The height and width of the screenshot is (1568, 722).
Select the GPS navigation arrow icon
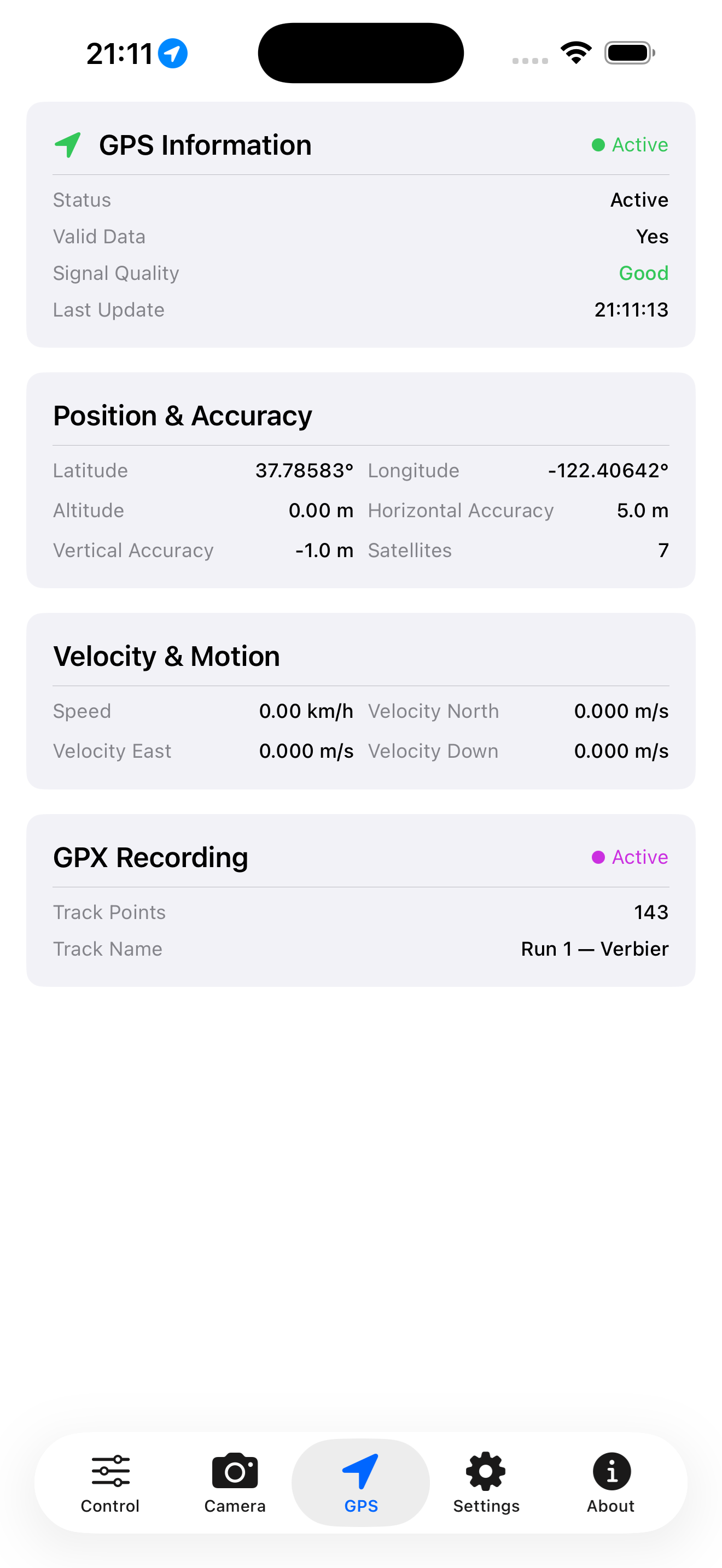click(361, 1470)
